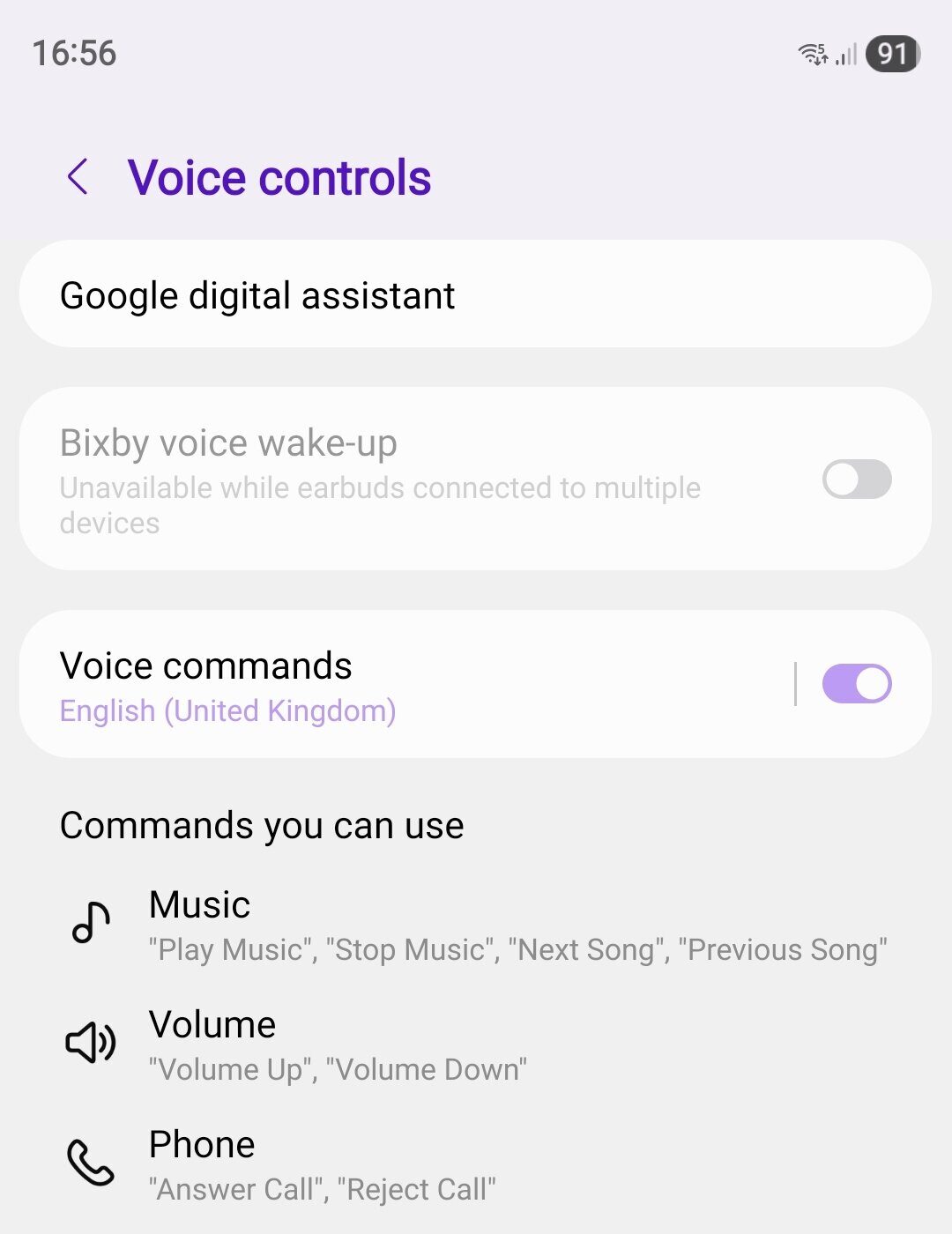The height and width of the screenshot is (1234, 952).
Task: Tap the back arrow to leave Voice controls
Action: [77, 177]
